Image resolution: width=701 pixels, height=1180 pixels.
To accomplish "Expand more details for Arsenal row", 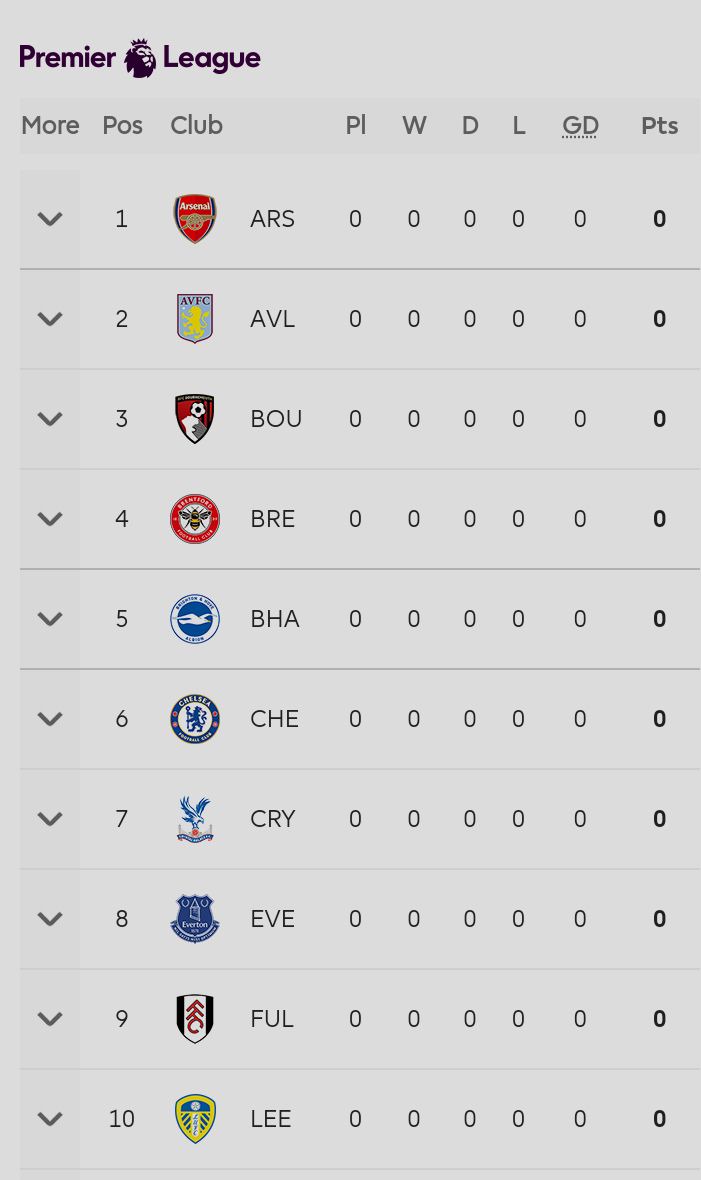I will pos(50,219).
